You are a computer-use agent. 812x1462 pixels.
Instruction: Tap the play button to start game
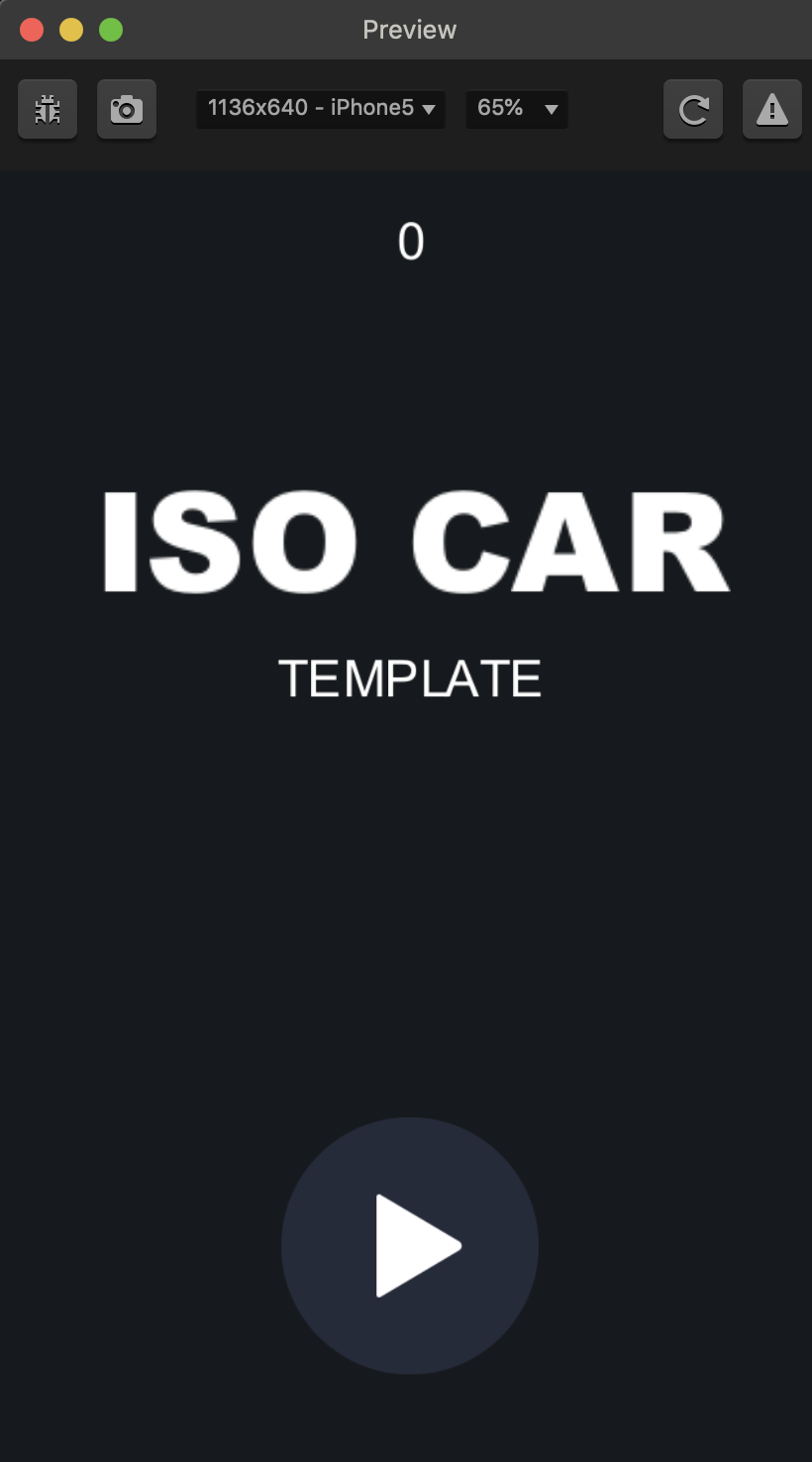tap(410, 1245)
